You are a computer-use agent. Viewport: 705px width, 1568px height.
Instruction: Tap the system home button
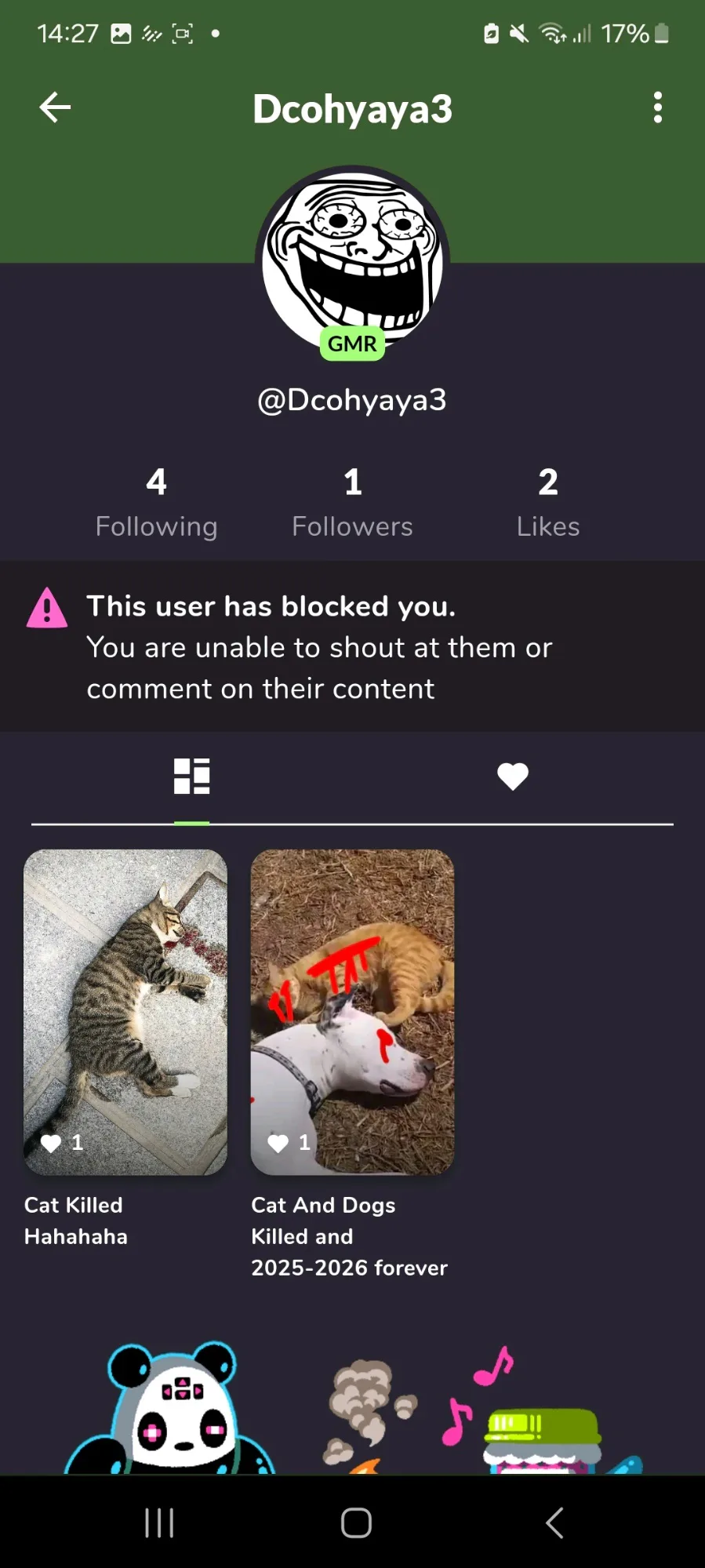pos(356,1523)
